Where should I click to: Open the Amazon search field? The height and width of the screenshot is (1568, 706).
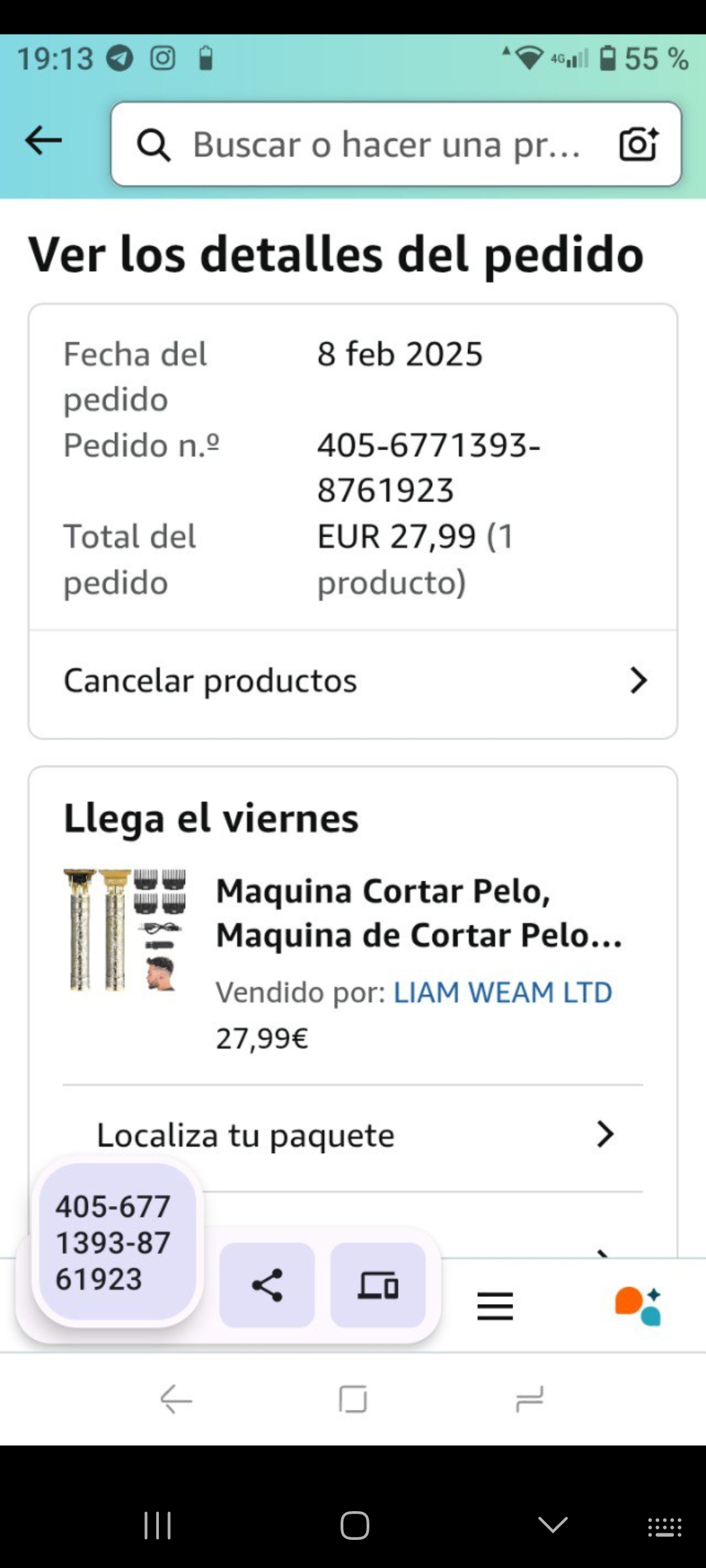(x=386, y=144)
